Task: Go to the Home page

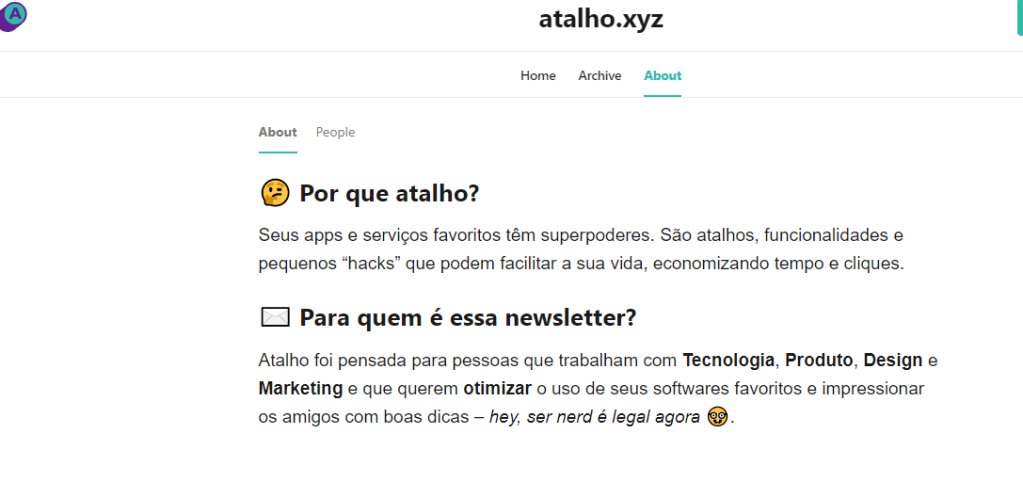Action: (538, 76)
